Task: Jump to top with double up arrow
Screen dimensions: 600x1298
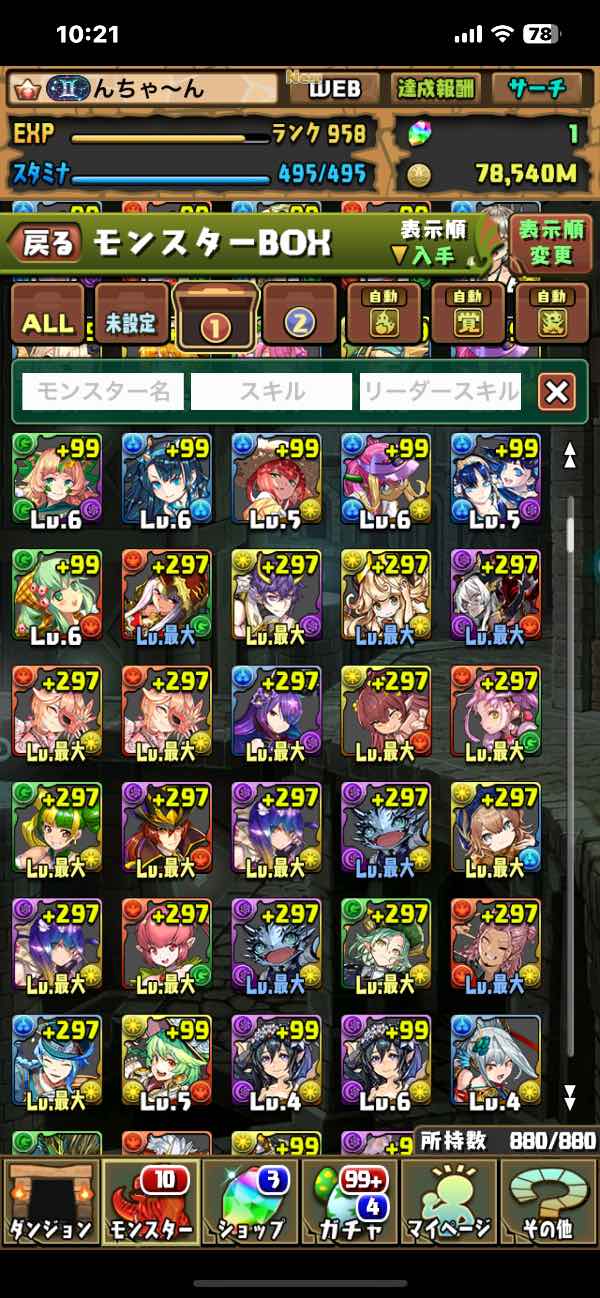Action: pos(570,456)
